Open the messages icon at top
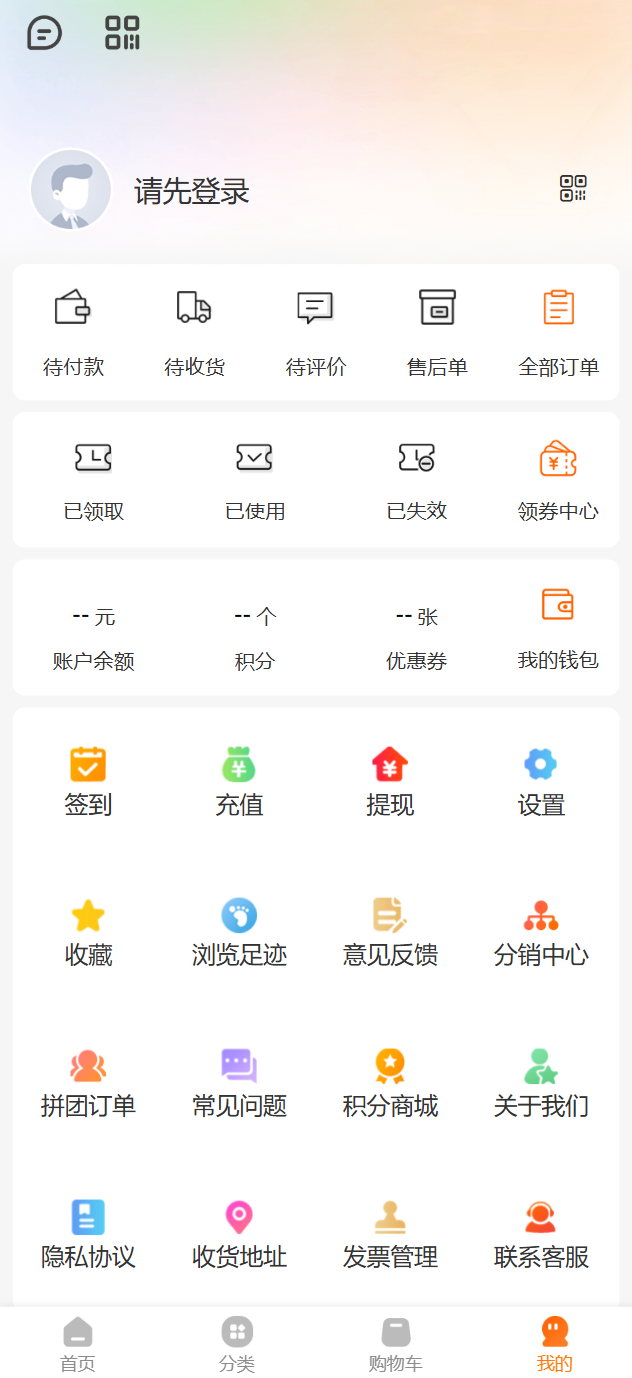This screenshot has width=632, height=1378. 44,33
